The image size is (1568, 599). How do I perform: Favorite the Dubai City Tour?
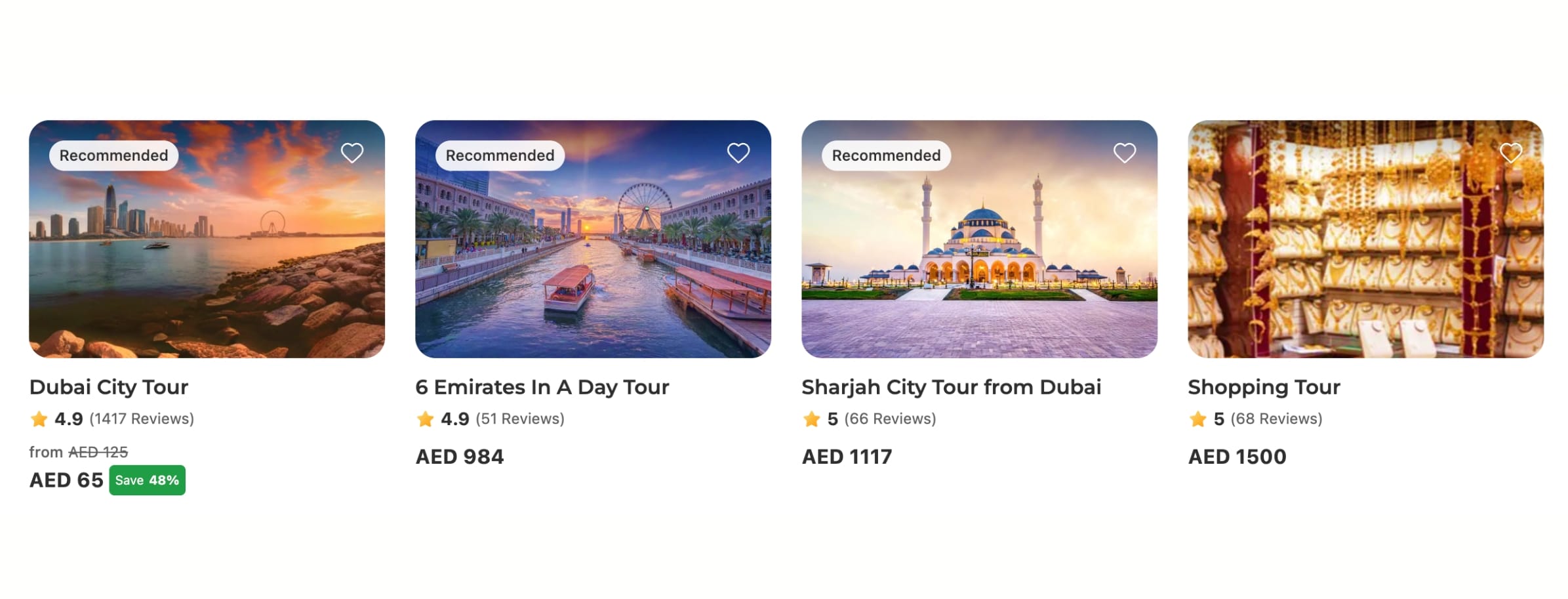352,154
